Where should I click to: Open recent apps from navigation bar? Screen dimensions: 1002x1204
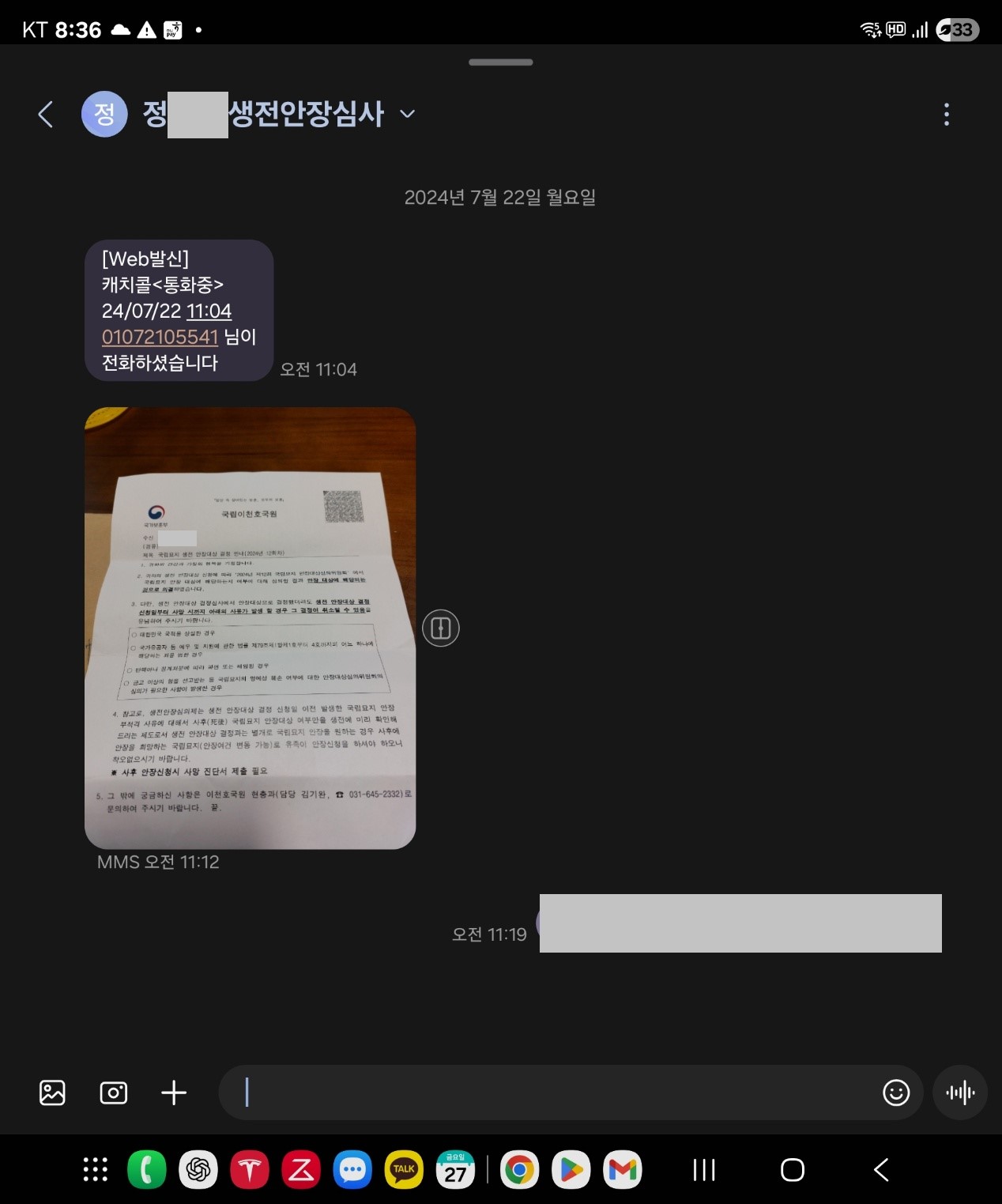703,1170
